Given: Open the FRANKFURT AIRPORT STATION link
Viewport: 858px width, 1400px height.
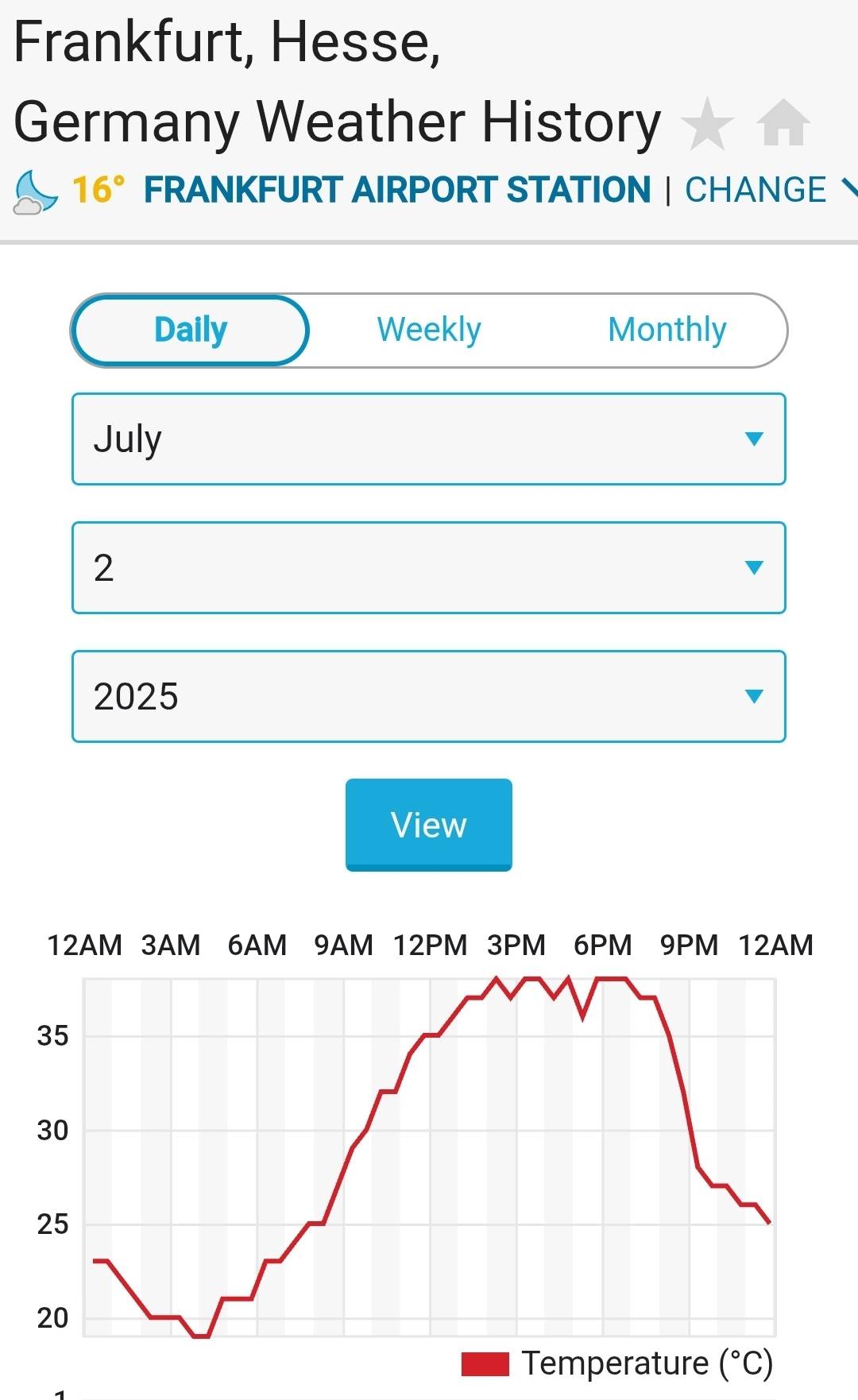Looking at the screenshot, I should tap(396, 189).
